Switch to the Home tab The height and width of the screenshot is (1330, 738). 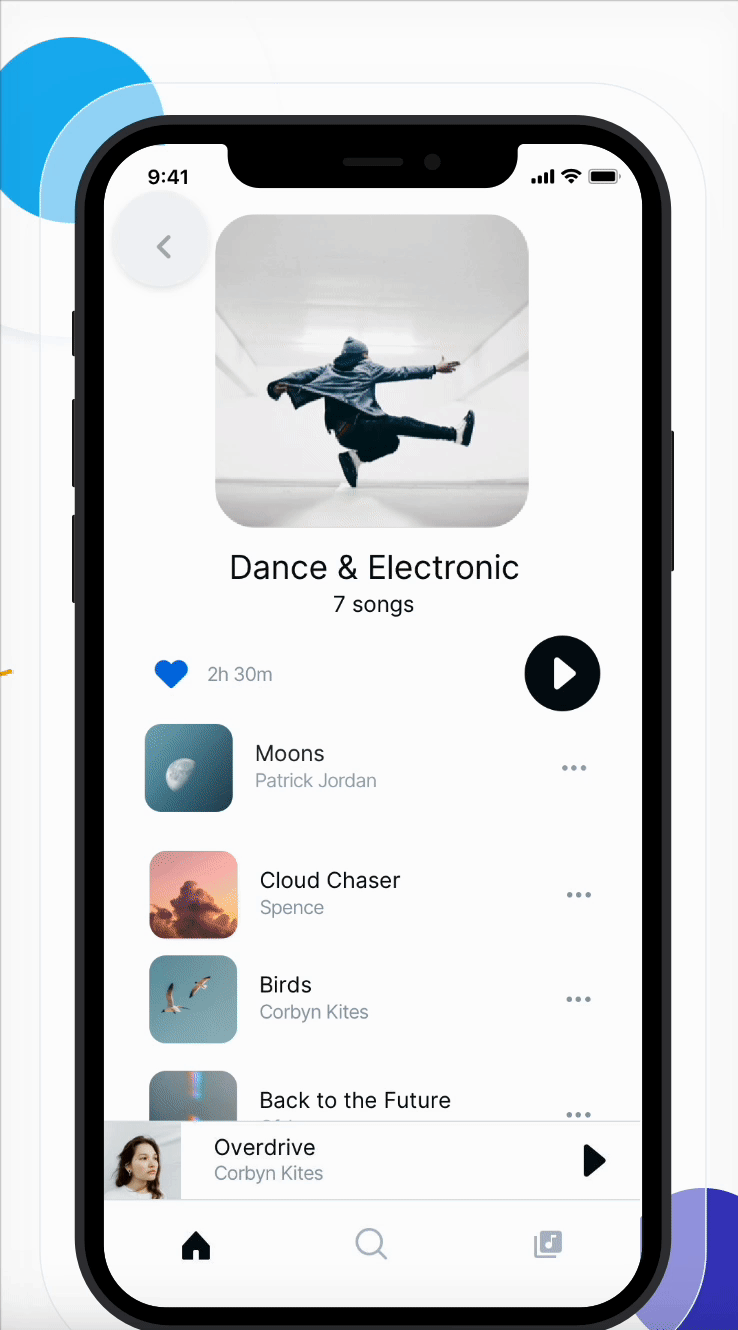(196, 1246)
